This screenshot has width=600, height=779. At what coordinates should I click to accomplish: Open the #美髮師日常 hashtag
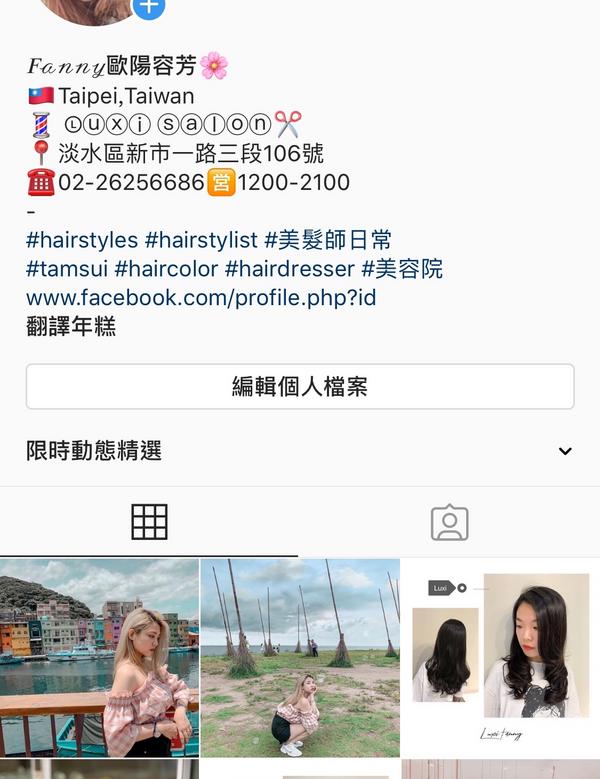coord(328,240)
